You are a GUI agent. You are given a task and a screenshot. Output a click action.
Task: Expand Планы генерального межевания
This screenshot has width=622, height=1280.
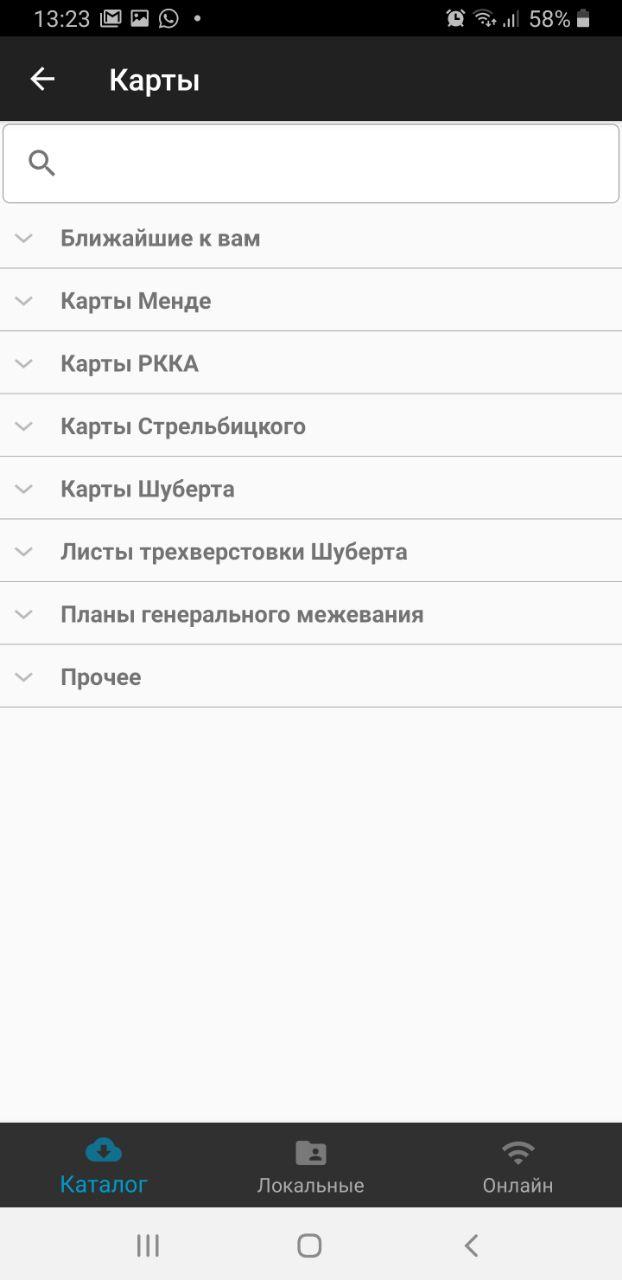click(241, 615)
